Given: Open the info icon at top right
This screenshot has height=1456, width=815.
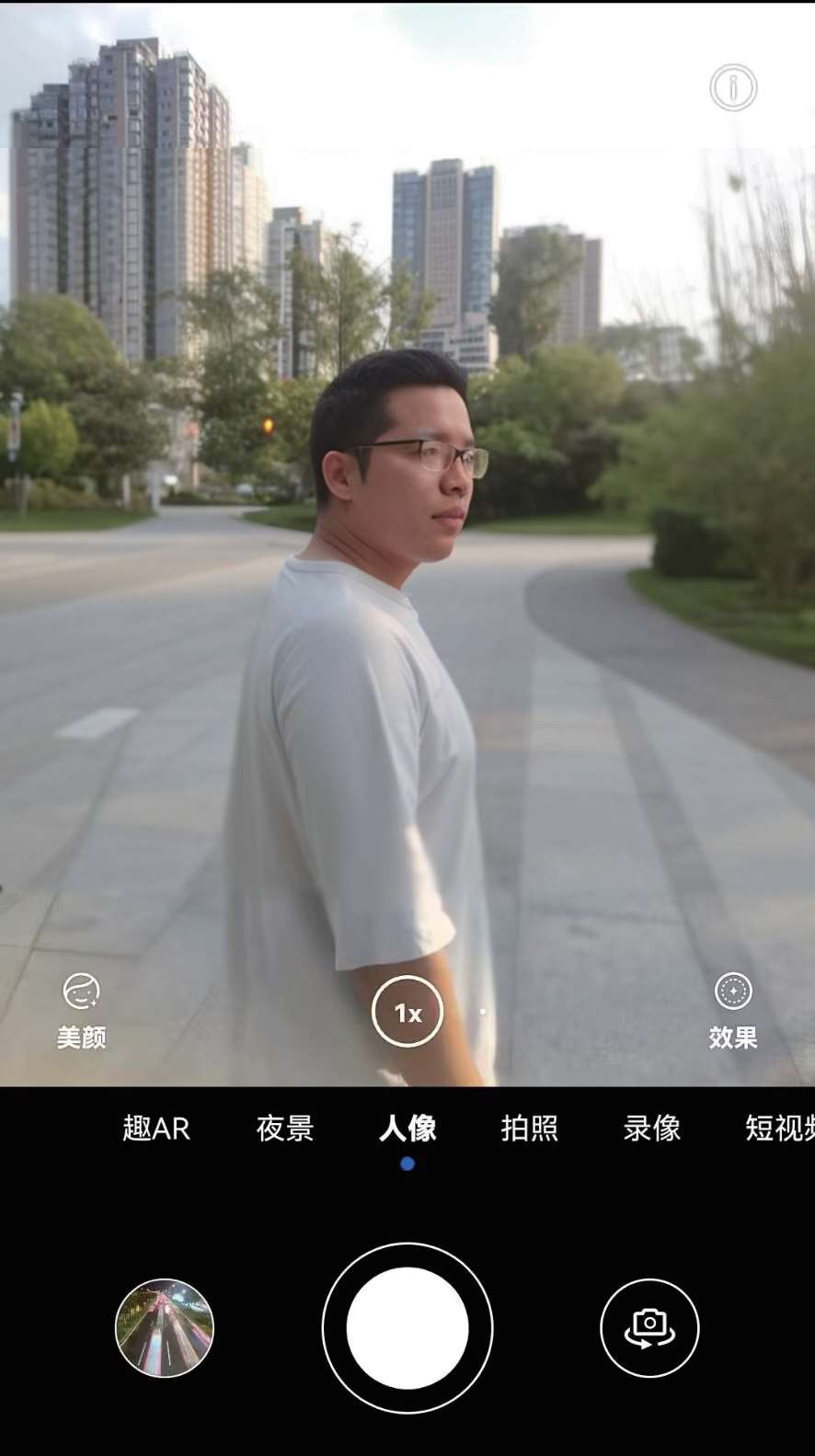Looking at the screenshot, I should click(733, 88).
